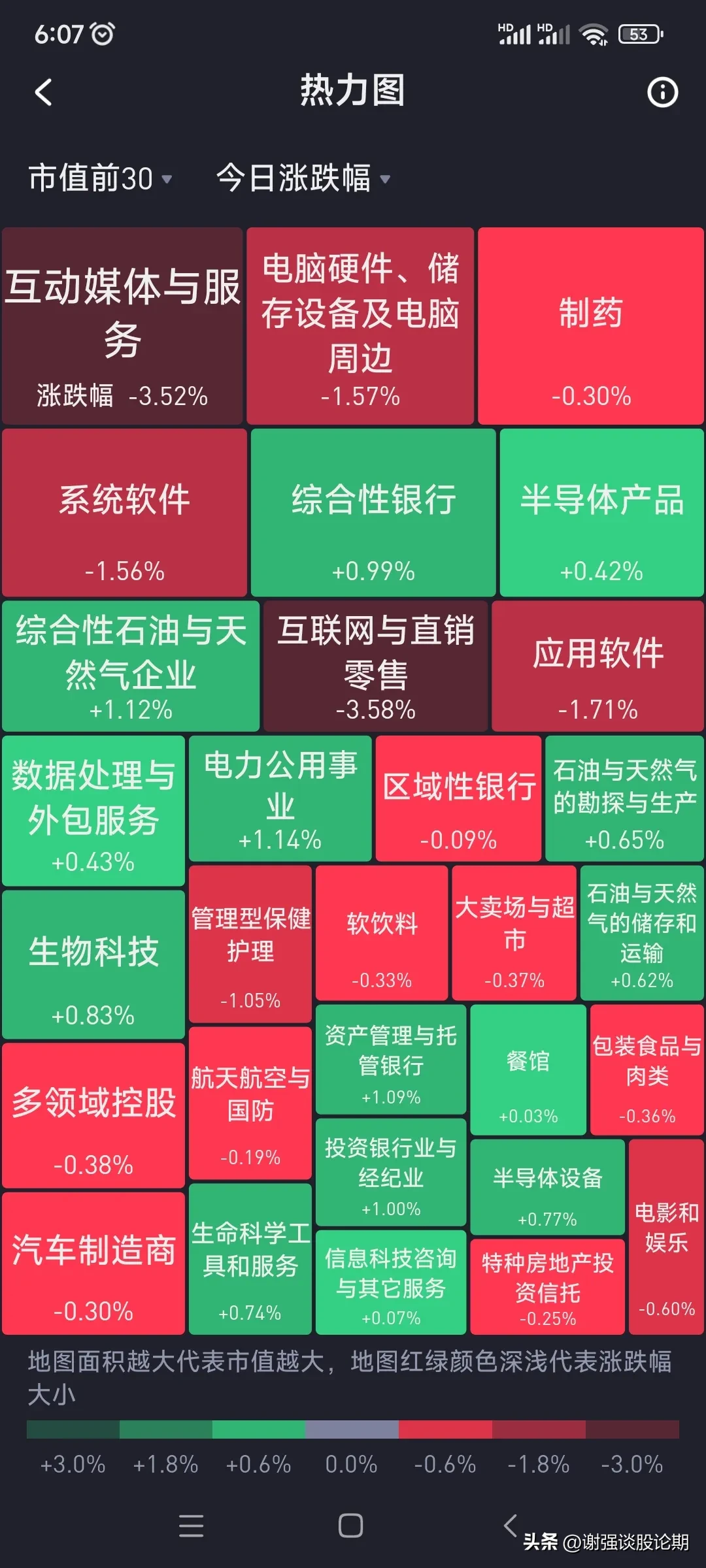The height and width of the screenshot is (1568, 706).
Task: Open the info icon in header
Action: click(x=662, y=92)
